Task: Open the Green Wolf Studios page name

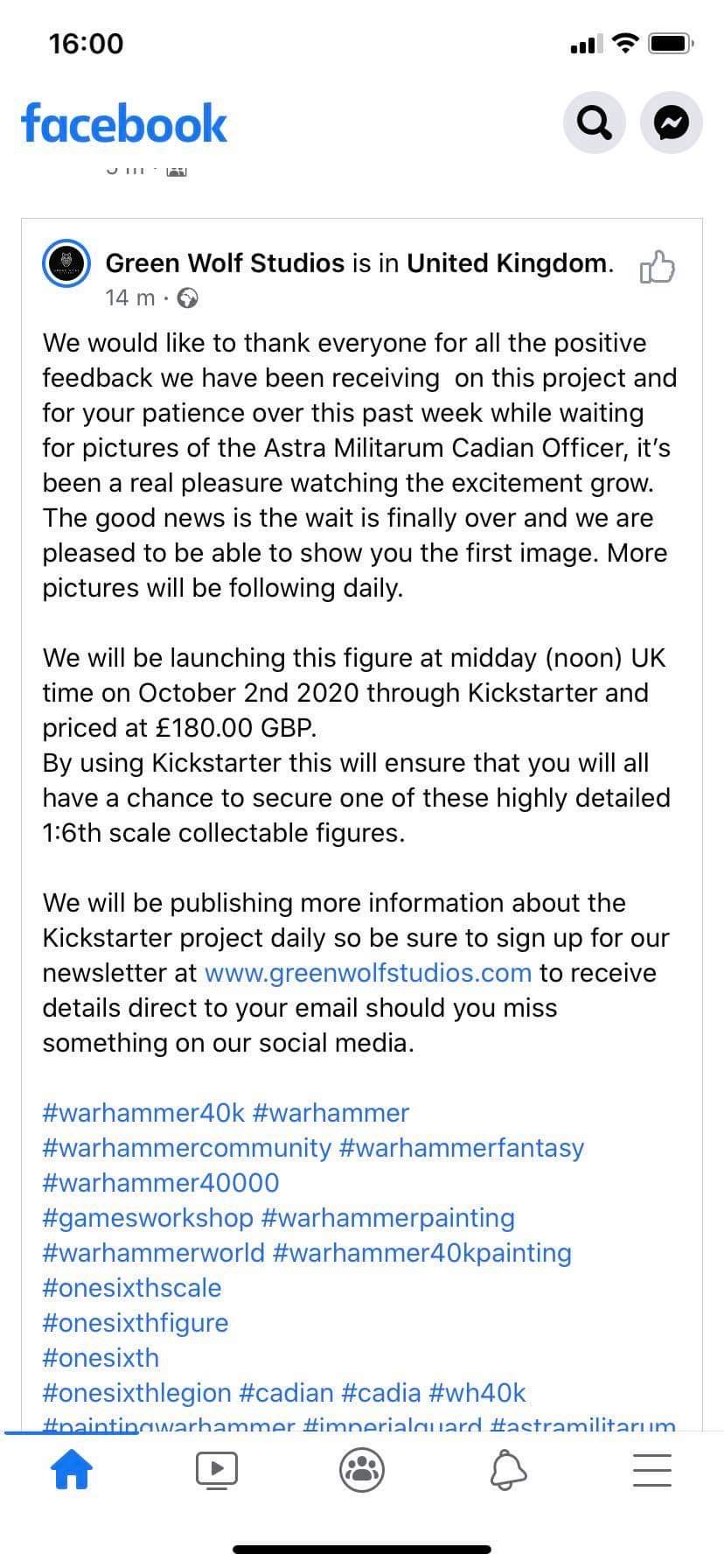Action: 225,263
